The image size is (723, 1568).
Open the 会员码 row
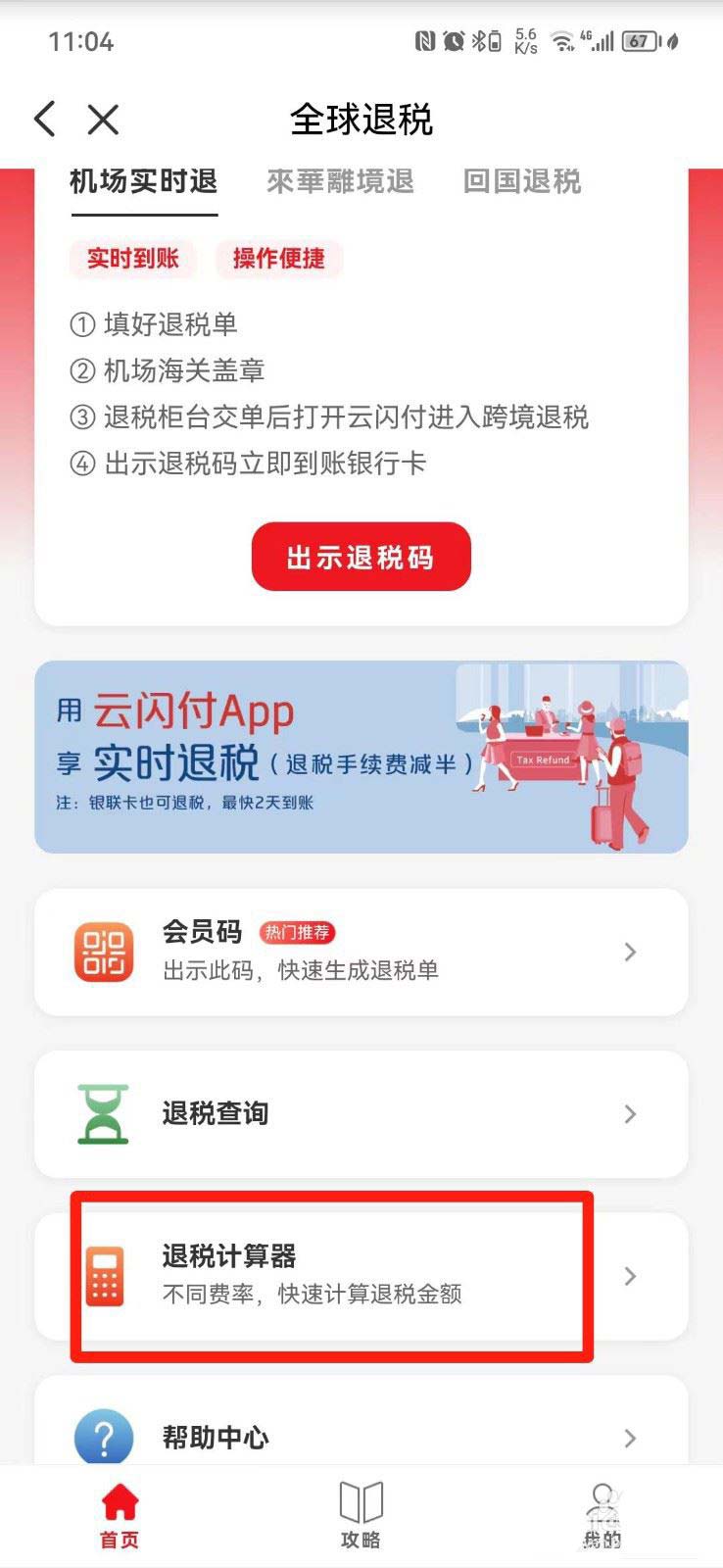[361, 952]
